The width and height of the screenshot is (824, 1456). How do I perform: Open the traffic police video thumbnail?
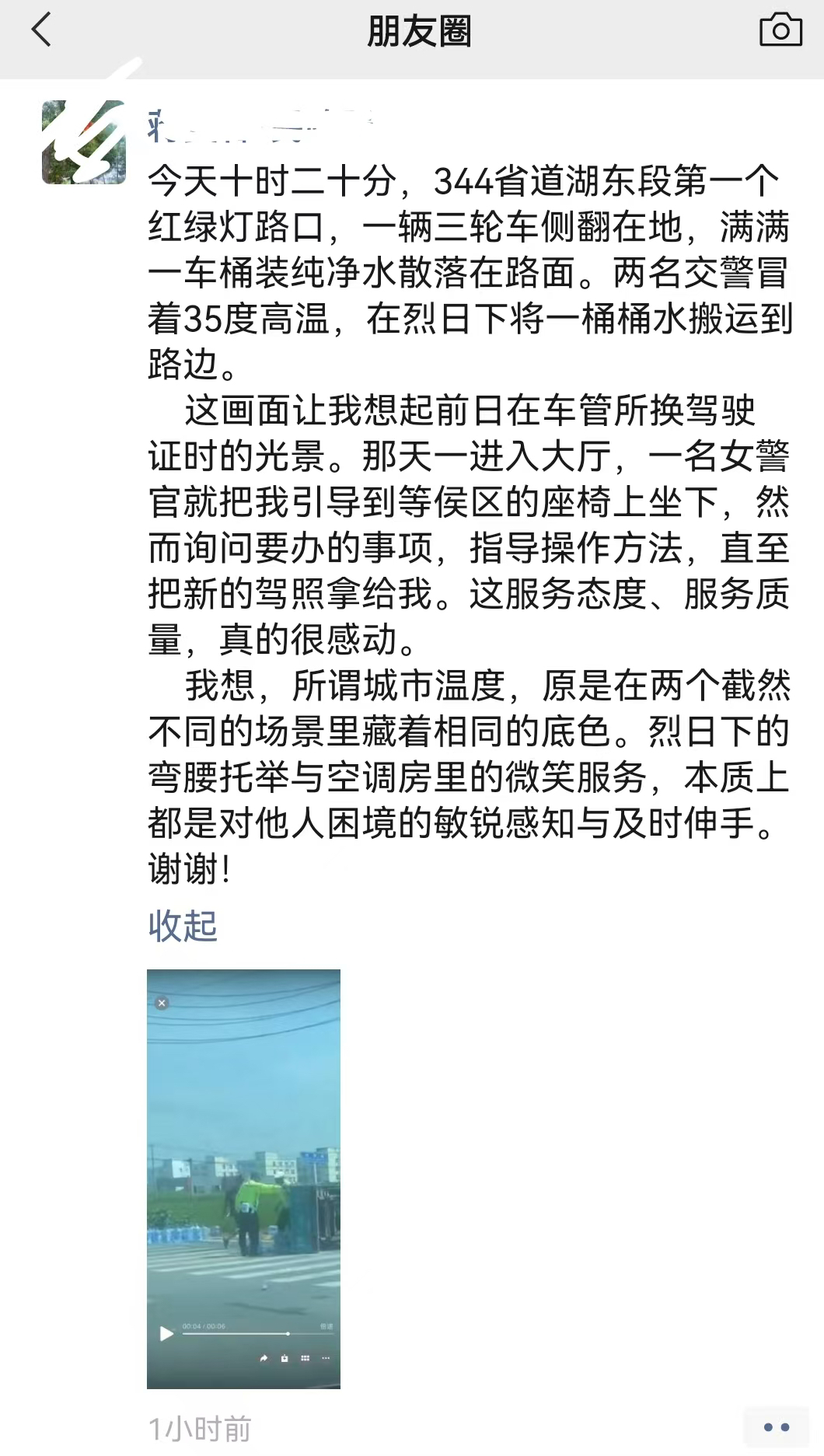tap(243, 1178)
